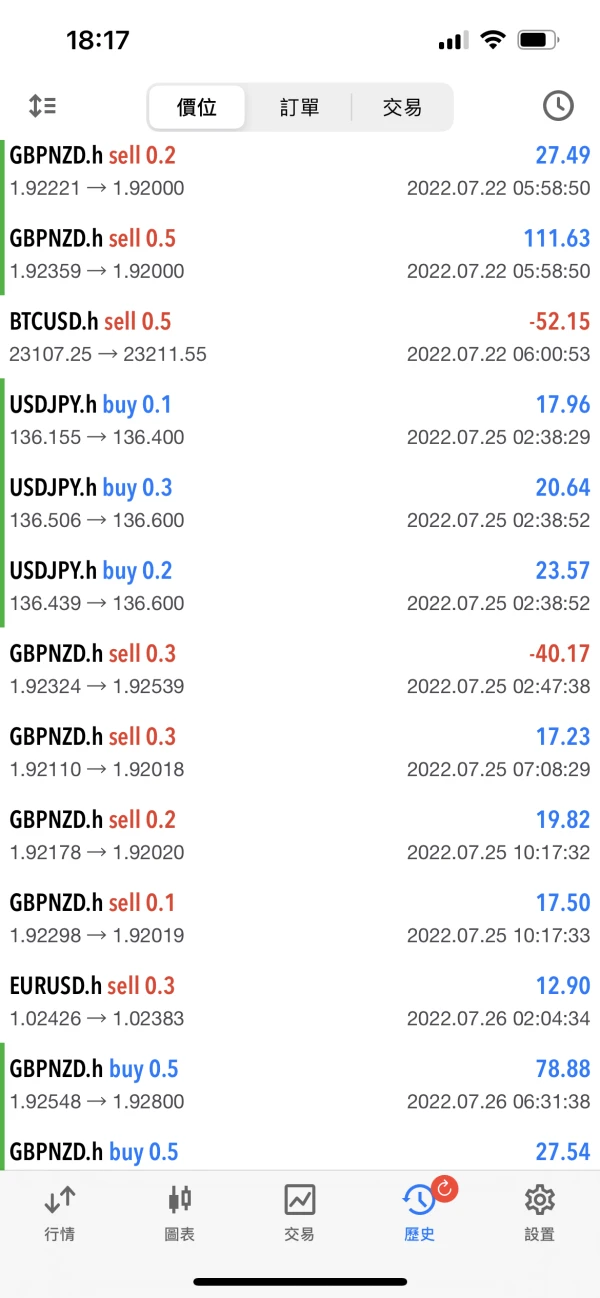Open GBPNZD.h buy 0.5 with profit 78.88
Image resolution: width=600 pixels, height=1298 pixels.
(300, 1084)
